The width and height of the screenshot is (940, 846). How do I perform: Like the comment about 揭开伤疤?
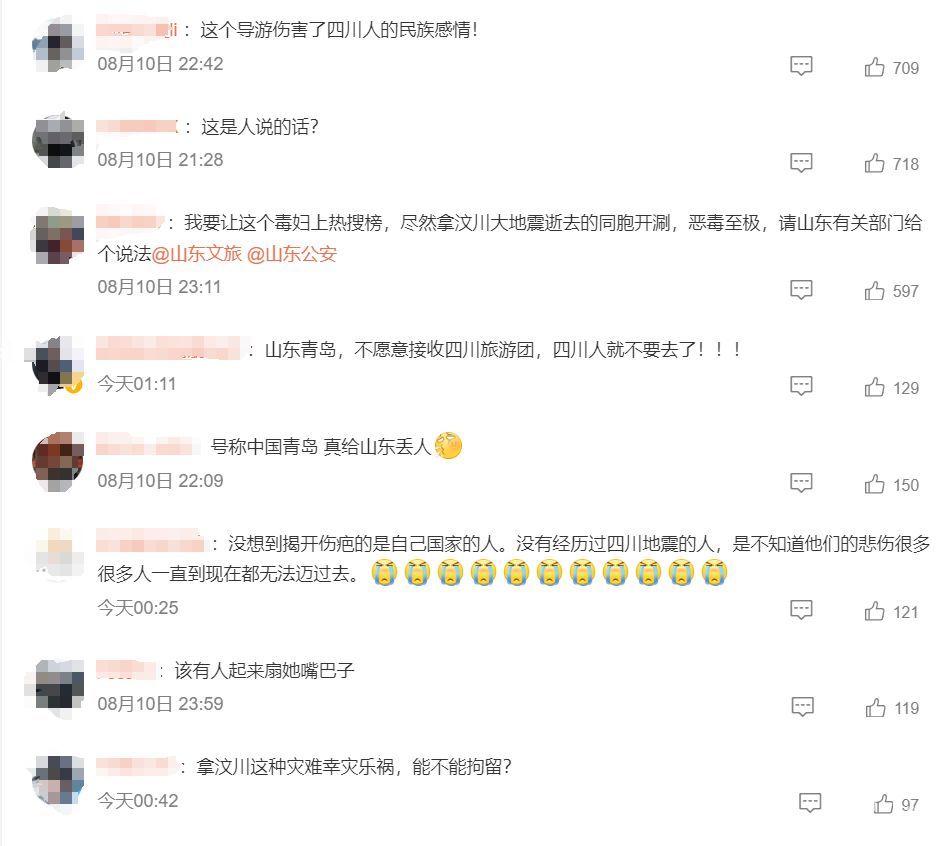pos(875,611)
